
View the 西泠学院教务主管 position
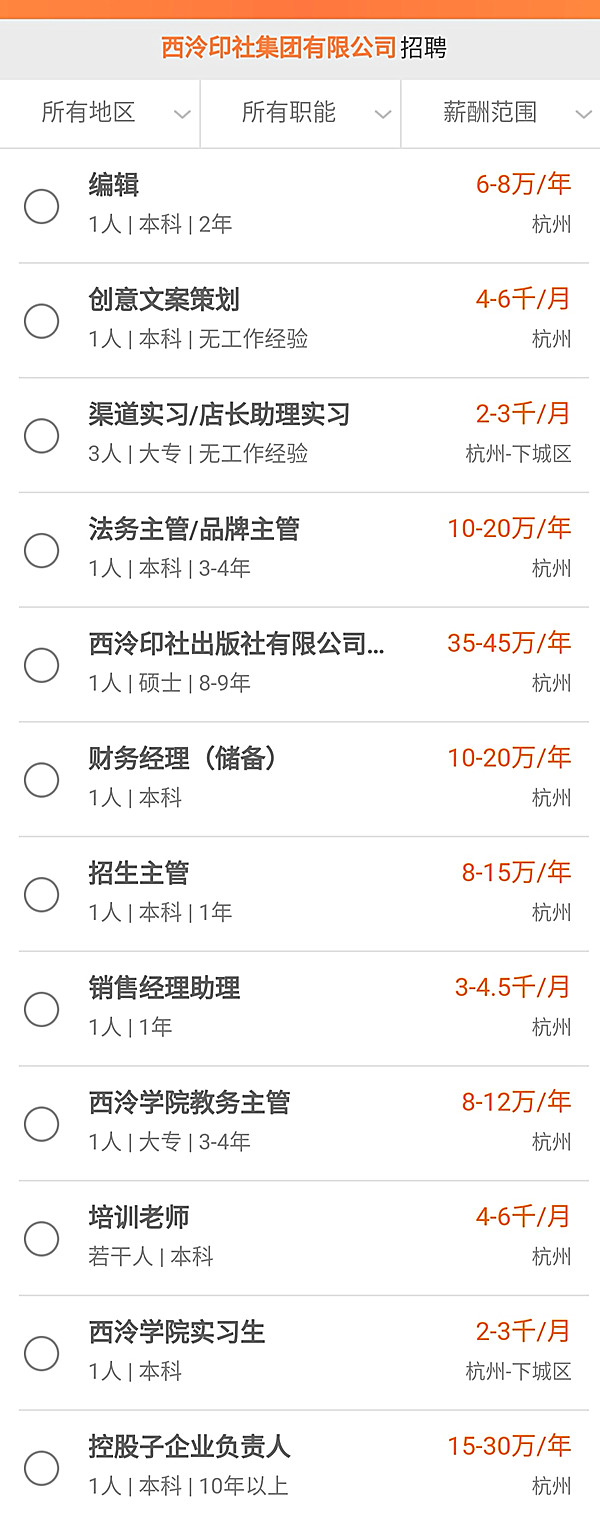(x=189, y=1103)
